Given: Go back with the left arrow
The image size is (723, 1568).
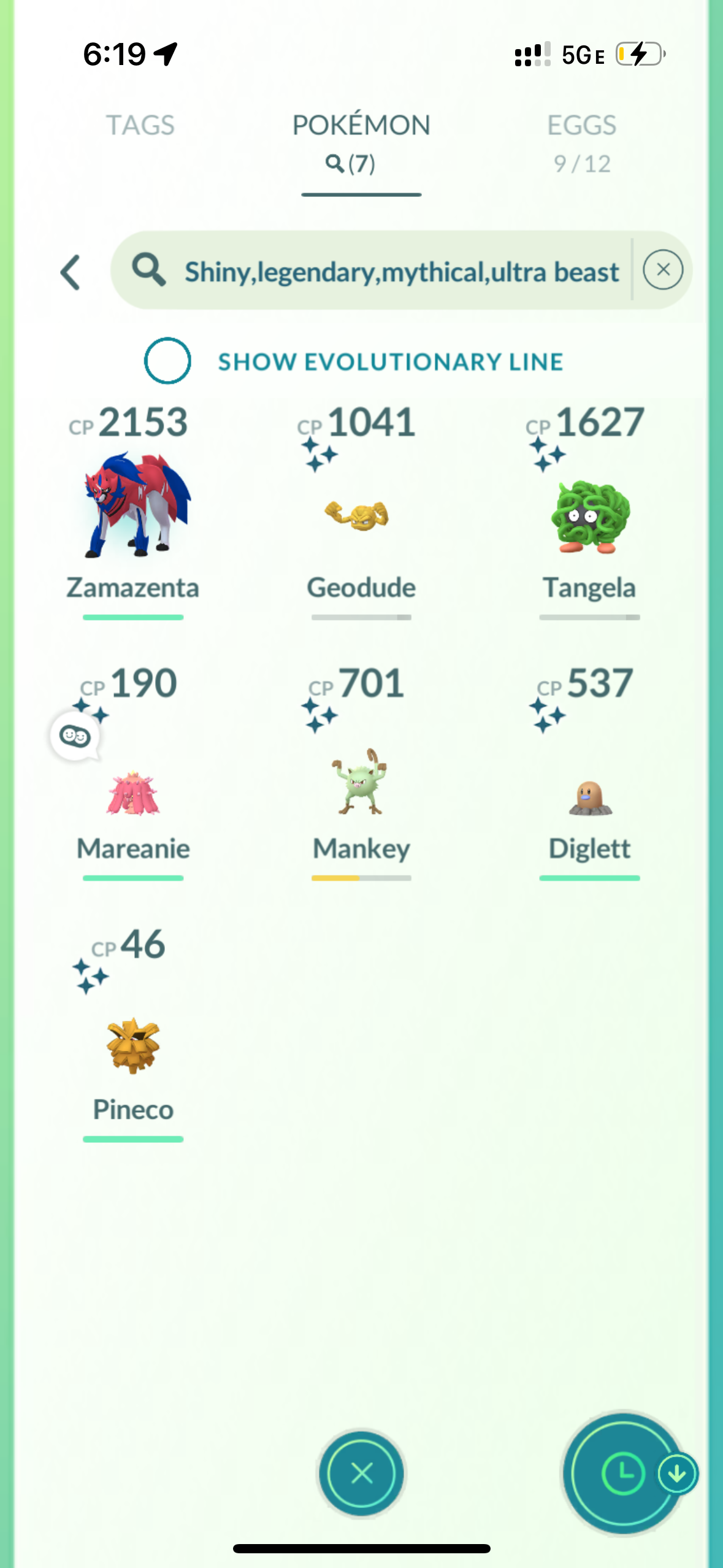Looking at the screenshot, I should click(x=71, y=272).
